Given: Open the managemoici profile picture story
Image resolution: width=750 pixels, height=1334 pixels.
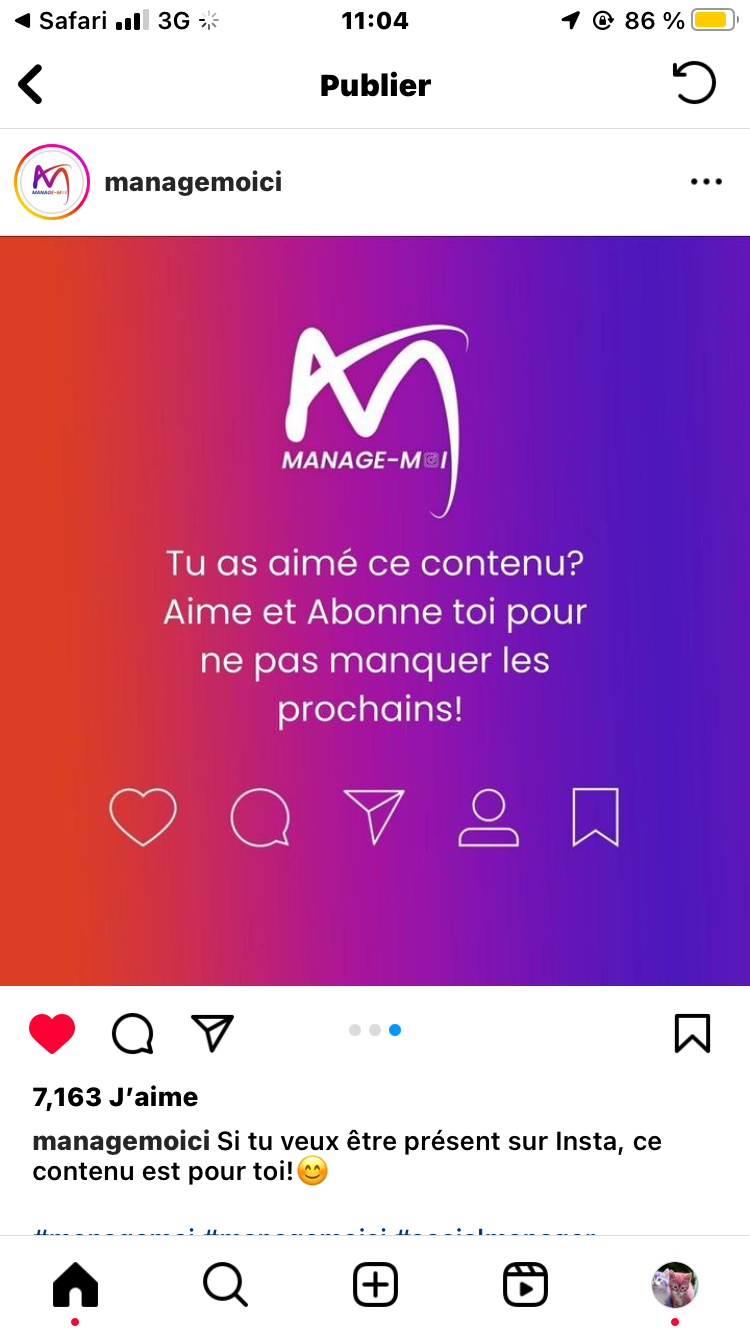Looking at the screenshot, I should [52, 182].
